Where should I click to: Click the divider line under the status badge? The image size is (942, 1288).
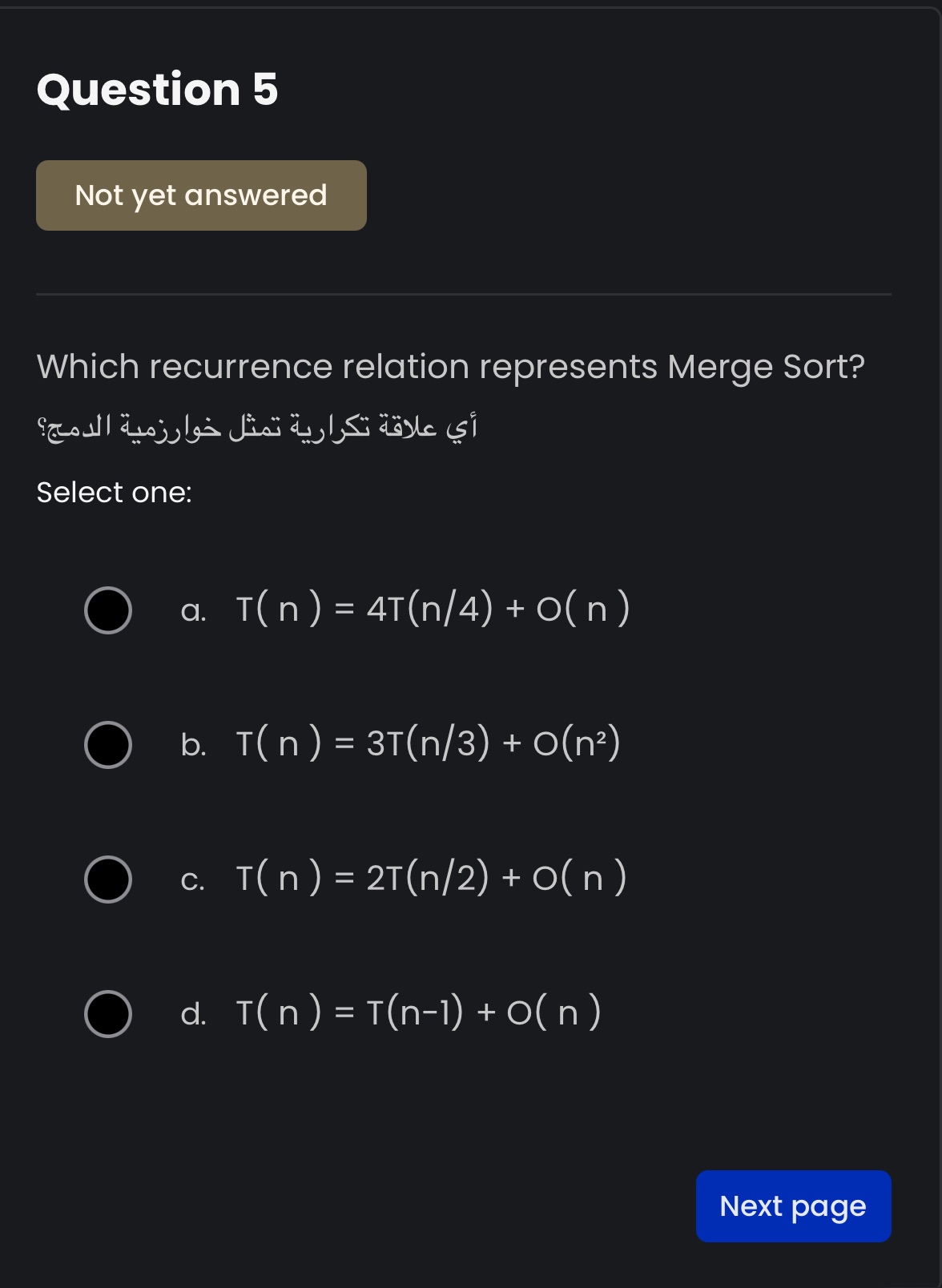[465, 294]
